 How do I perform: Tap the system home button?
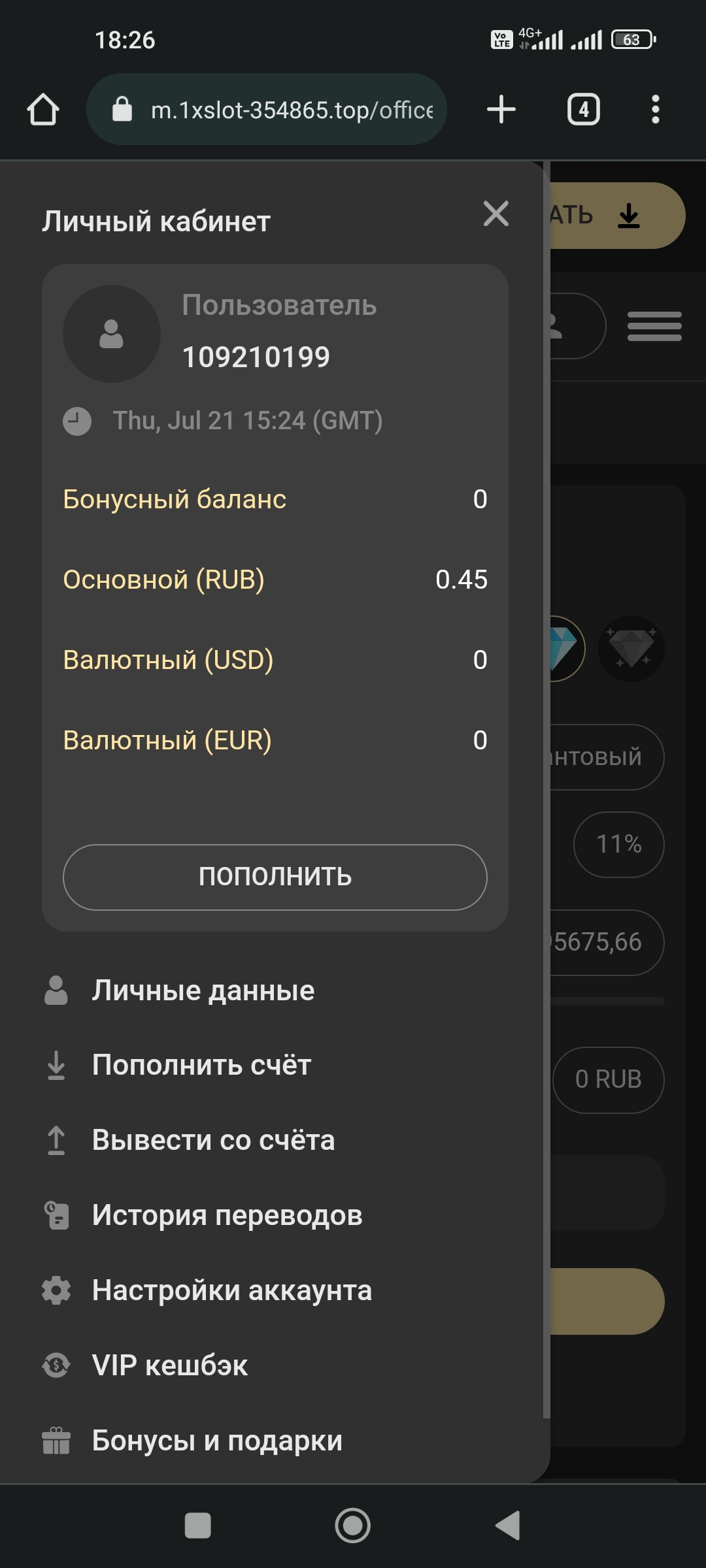(x=353, y=1526)
